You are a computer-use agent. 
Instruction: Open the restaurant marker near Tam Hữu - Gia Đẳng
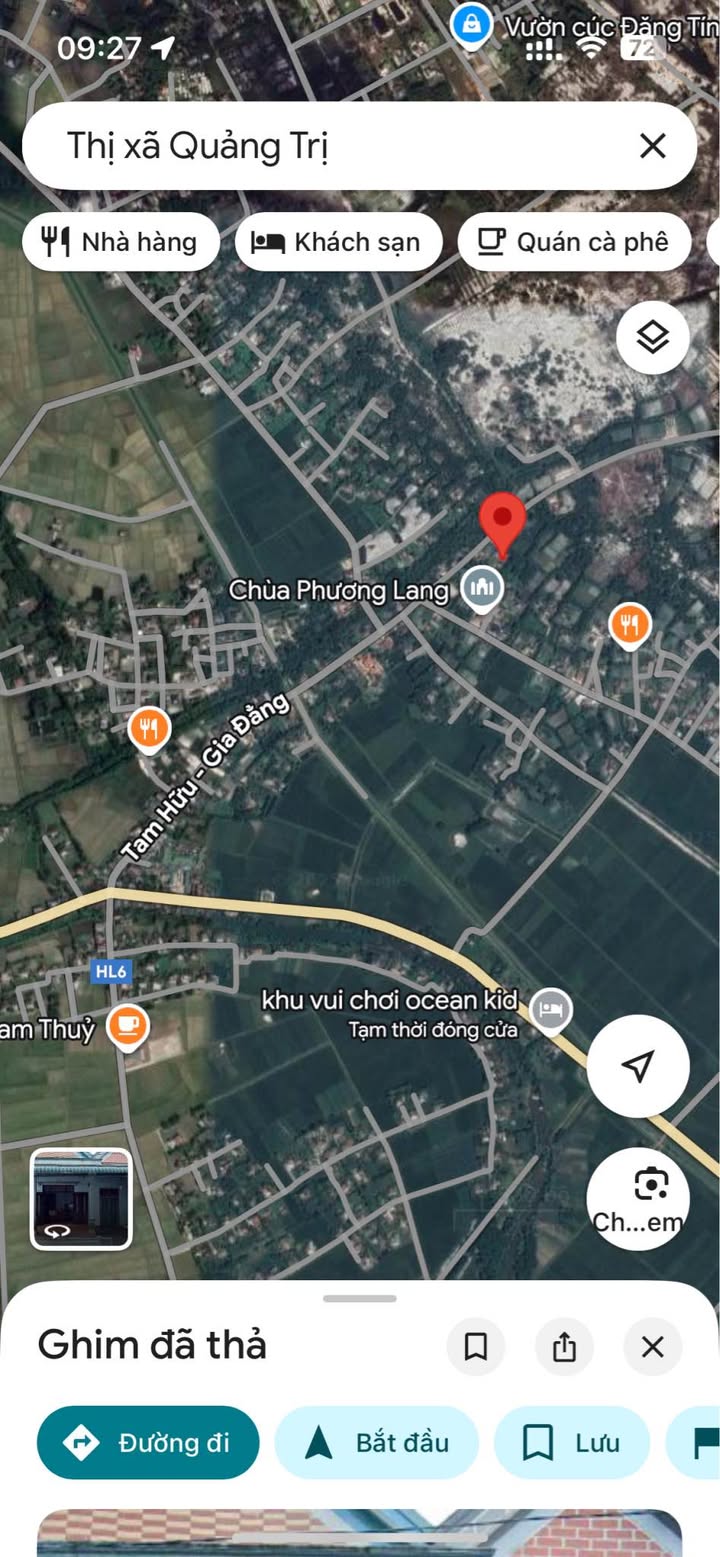[x=149, y=731]
